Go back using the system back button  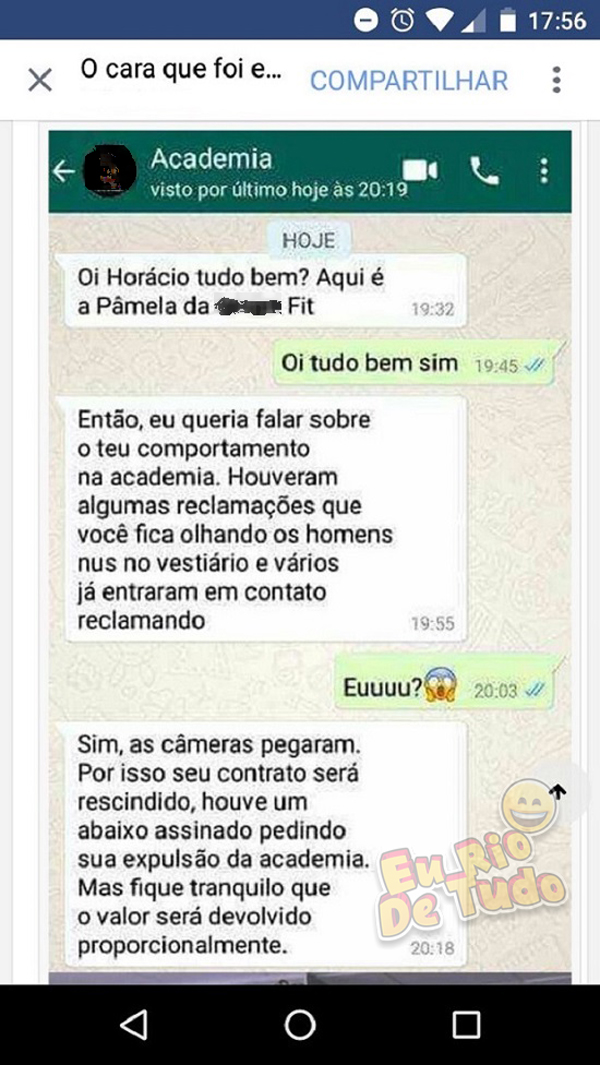pyautogui.click(x=133, y=1025)
